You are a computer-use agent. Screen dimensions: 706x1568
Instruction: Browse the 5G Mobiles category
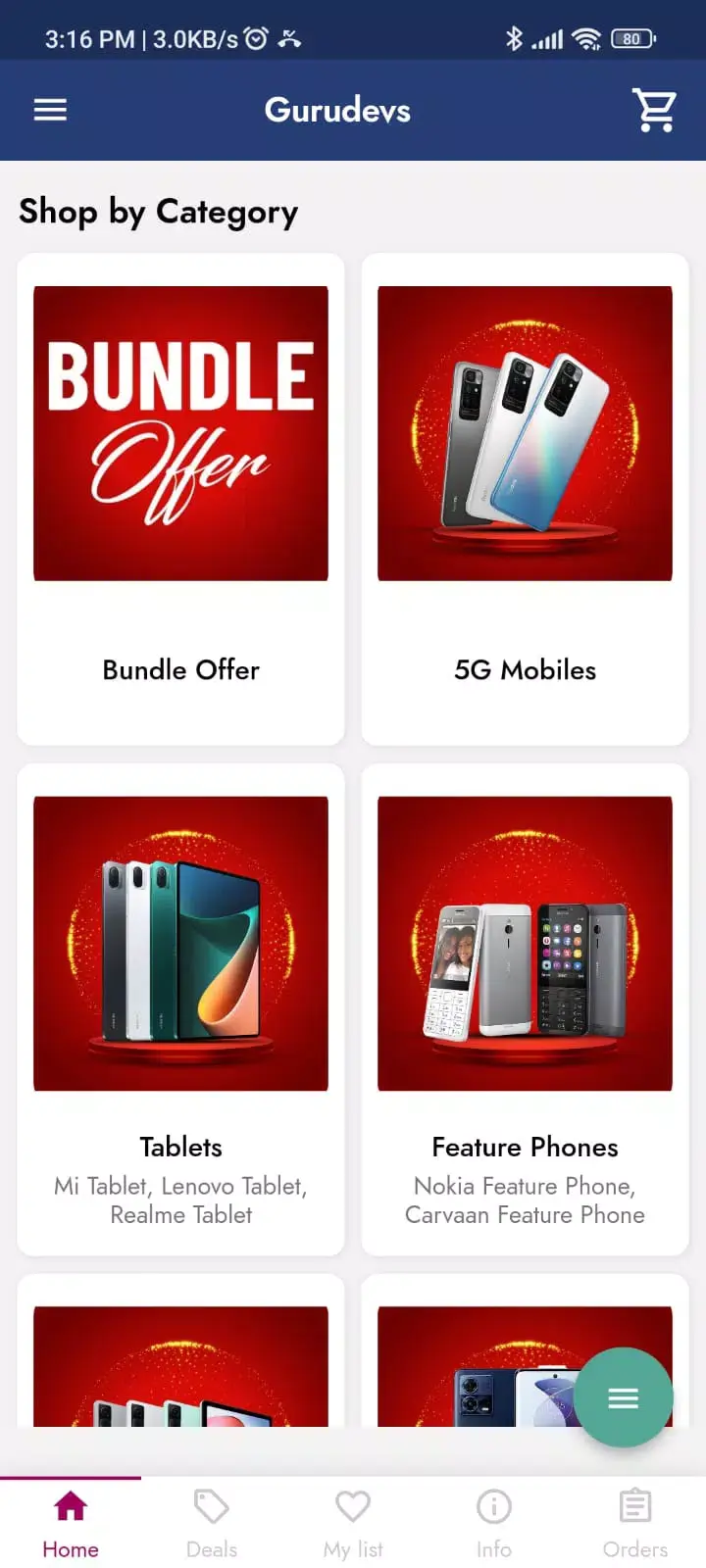pos(525,500)
